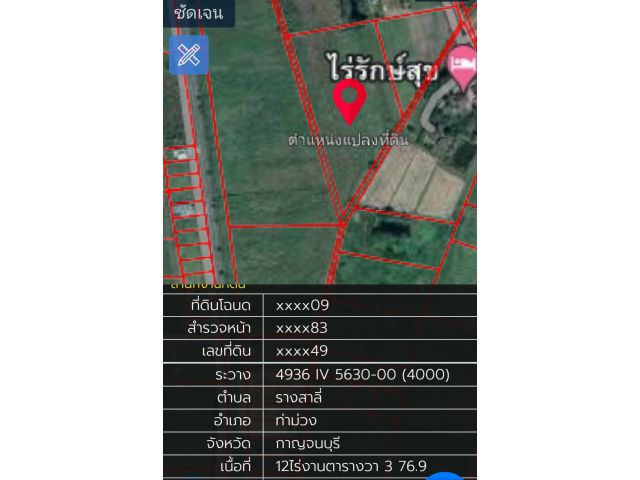Open the ruler and pencil measure tool
The image size is (640, 480).
tap(188, 55)
